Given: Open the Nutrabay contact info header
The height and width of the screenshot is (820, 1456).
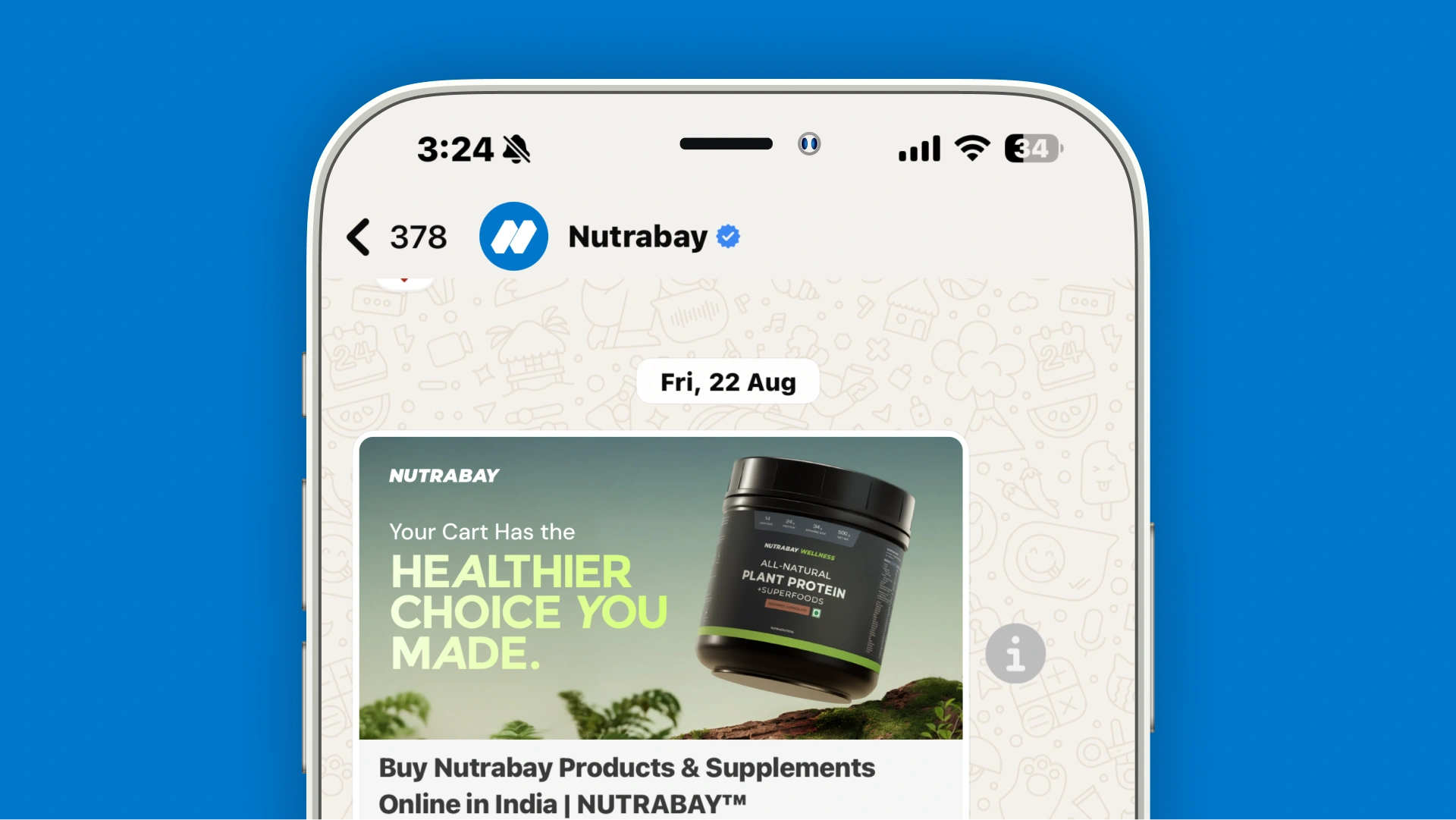Looking at the screenshot, I should pos(637,237).
